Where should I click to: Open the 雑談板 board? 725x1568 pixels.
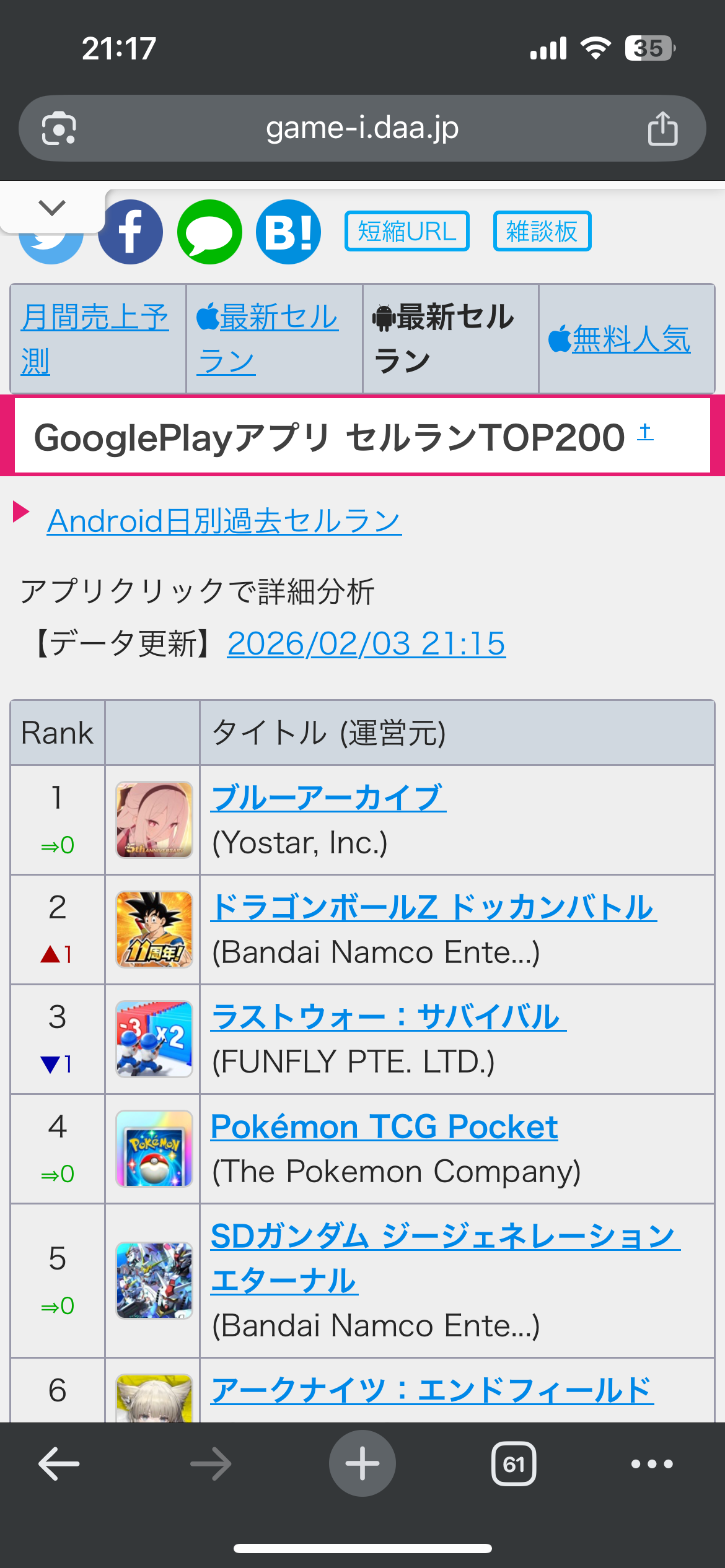pos(542,231)
